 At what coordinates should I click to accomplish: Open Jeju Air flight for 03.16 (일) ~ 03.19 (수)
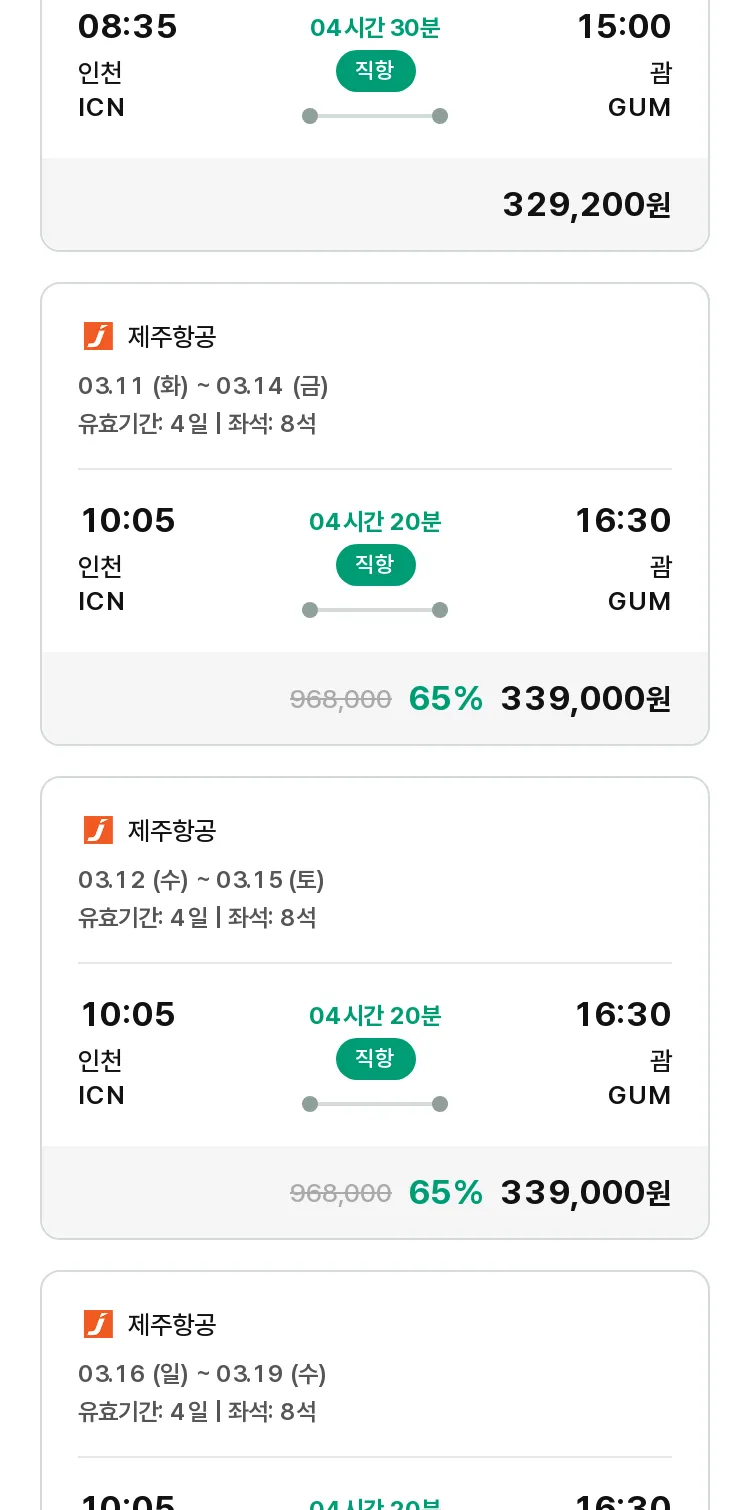(x=375, y=1390)
